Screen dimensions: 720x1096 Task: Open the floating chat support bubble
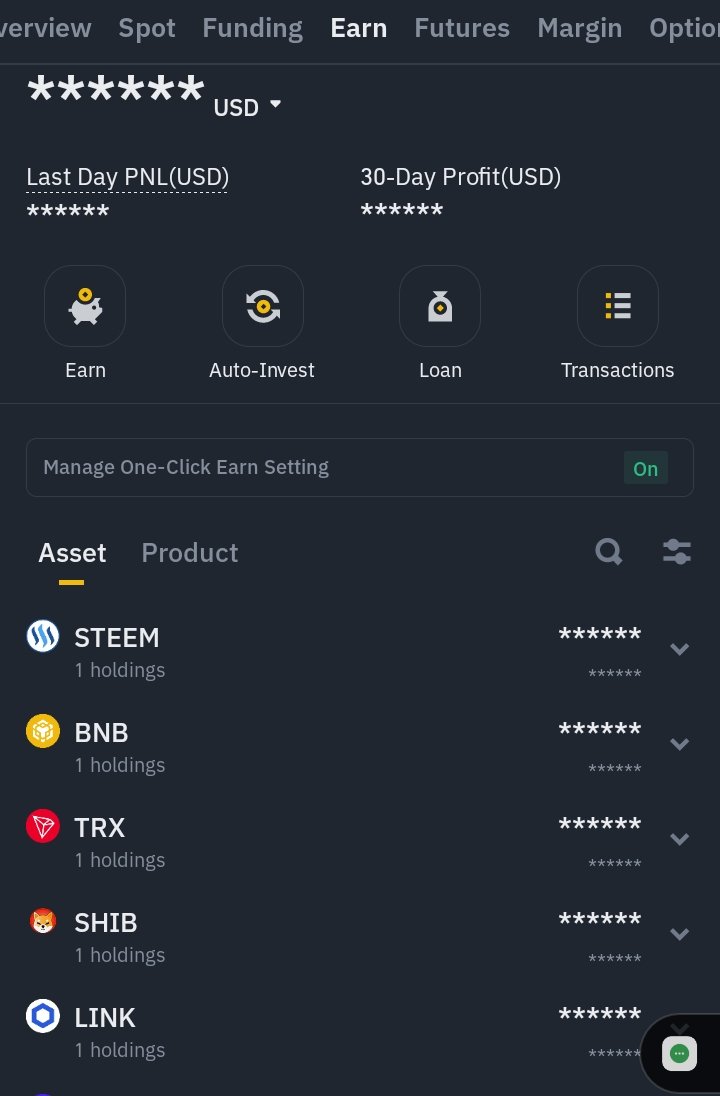(x=680, y=1053)
